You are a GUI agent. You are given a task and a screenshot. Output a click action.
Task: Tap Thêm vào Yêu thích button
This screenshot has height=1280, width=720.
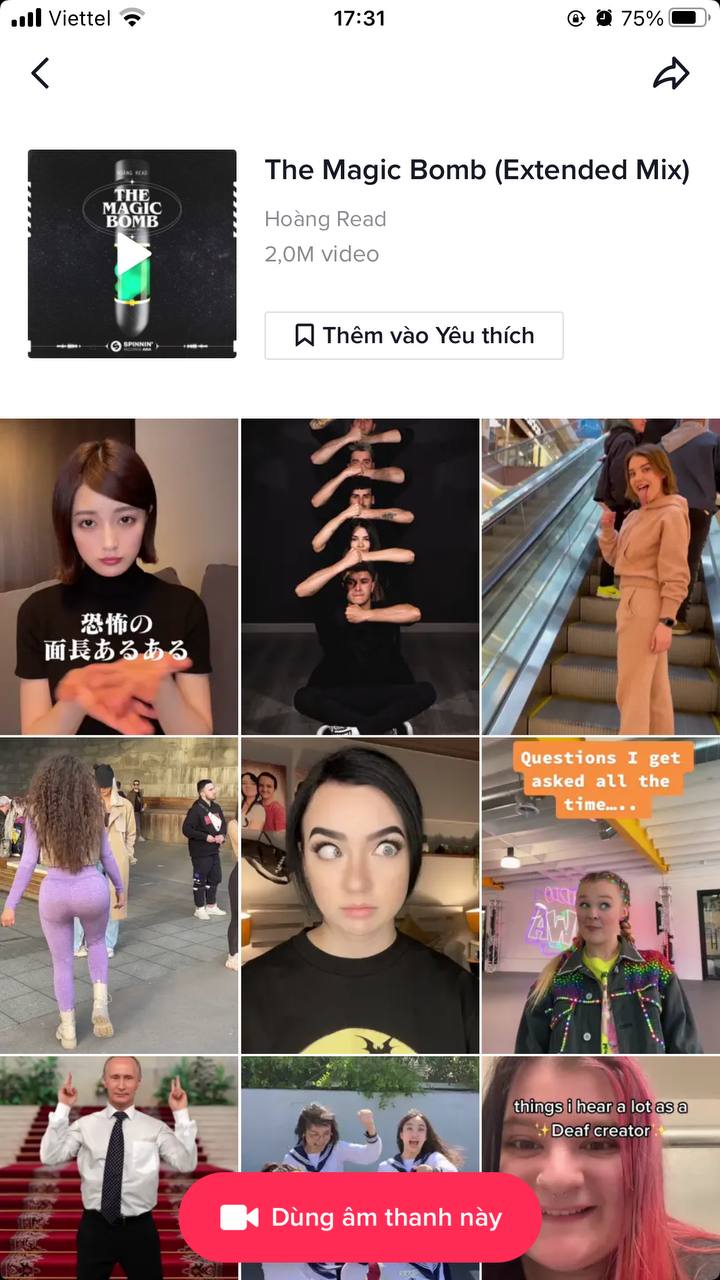click(414, 335)
